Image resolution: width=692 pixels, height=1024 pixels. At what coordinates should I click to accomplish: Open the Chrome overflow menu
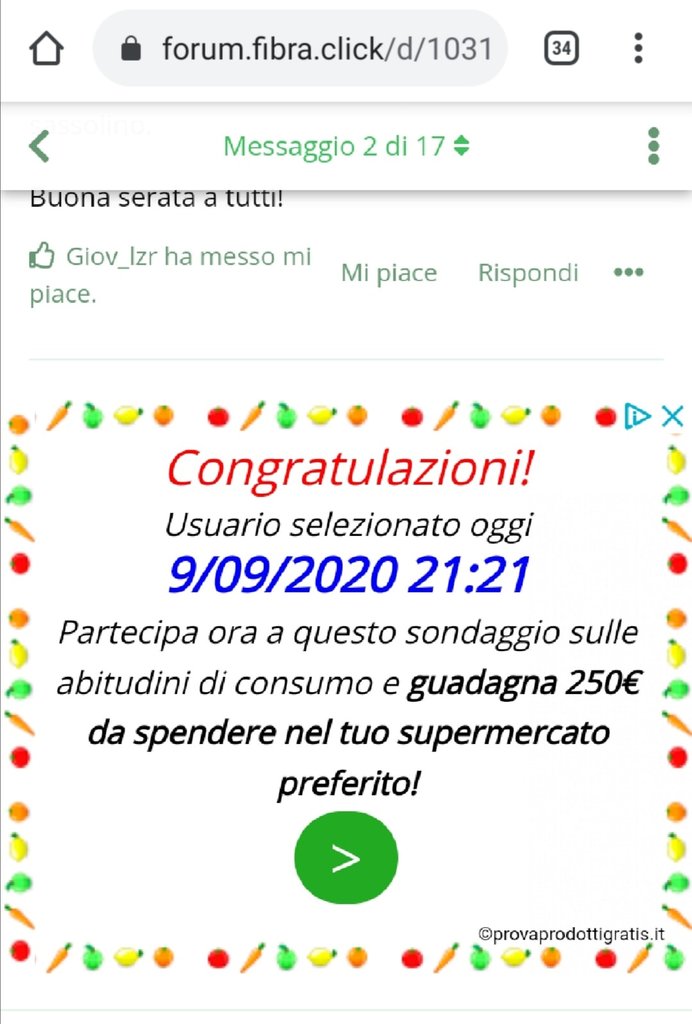[x=638, y=48]
